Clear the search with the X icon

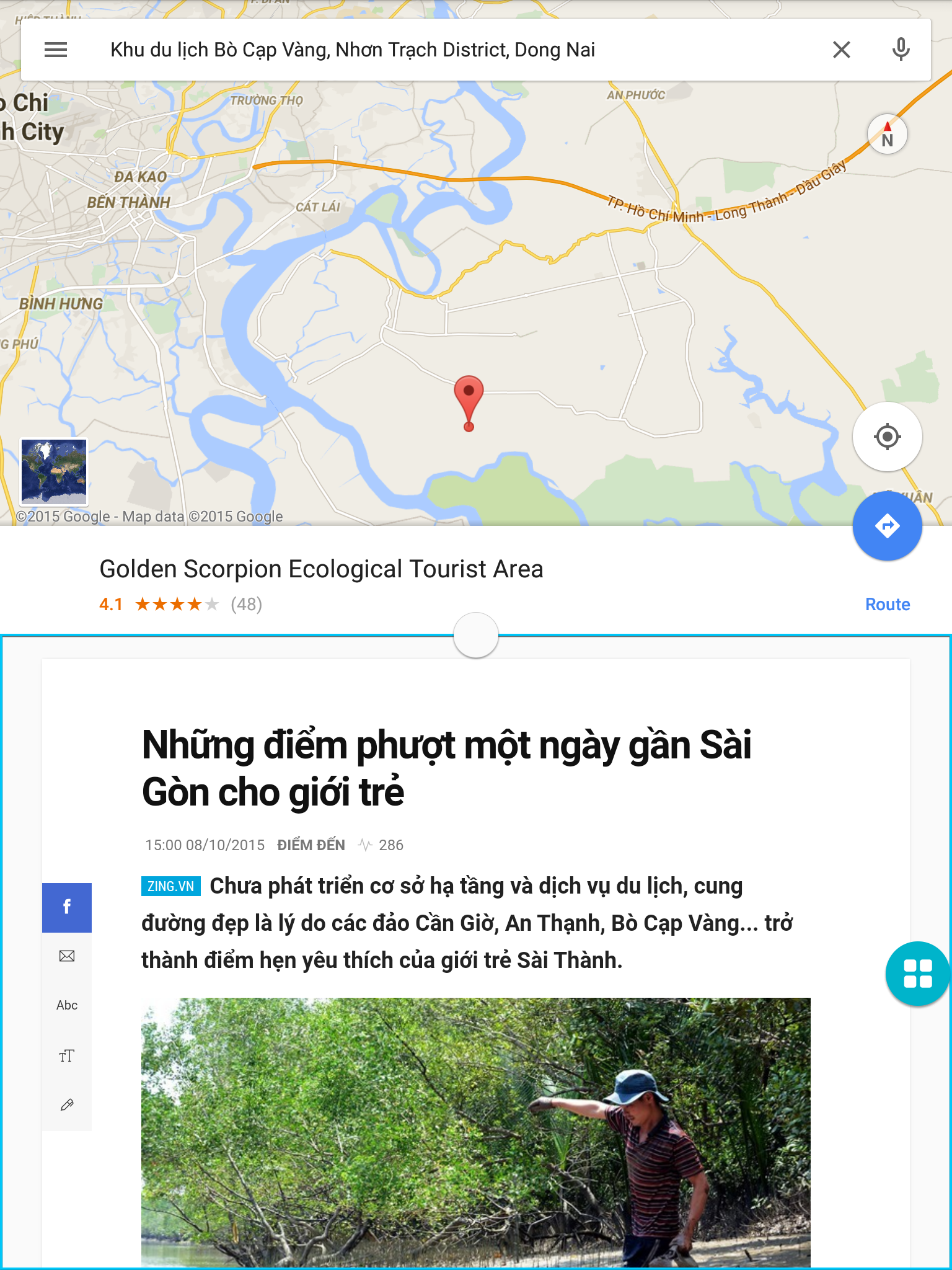[841, 50]
